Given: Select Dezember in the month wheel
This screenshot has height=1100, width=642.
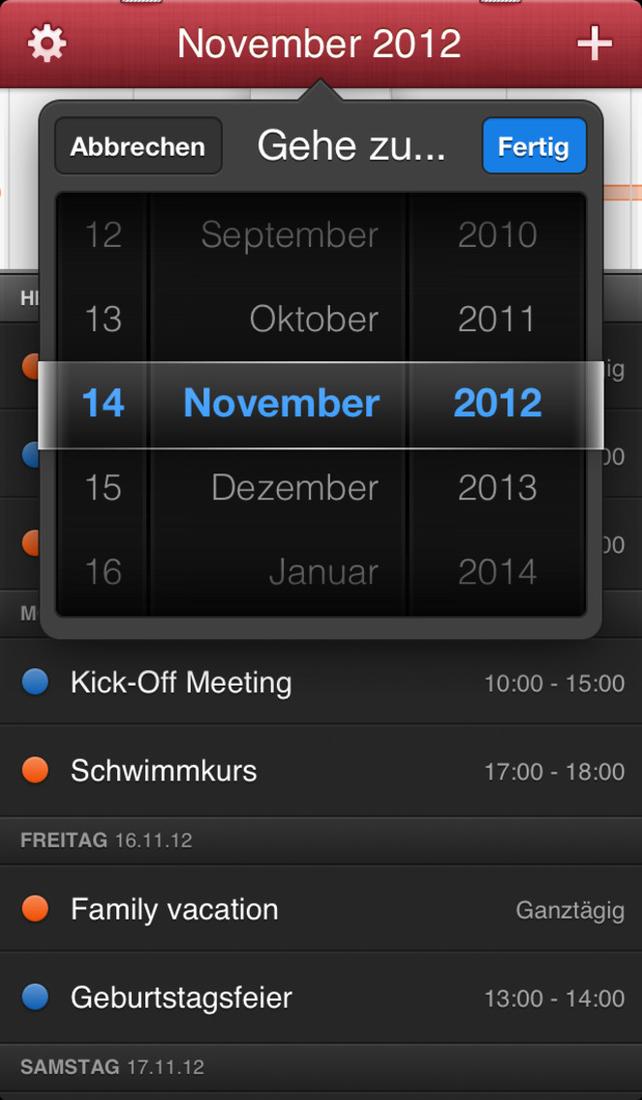Looking at the screenshot, I should (x=295, y=487).
